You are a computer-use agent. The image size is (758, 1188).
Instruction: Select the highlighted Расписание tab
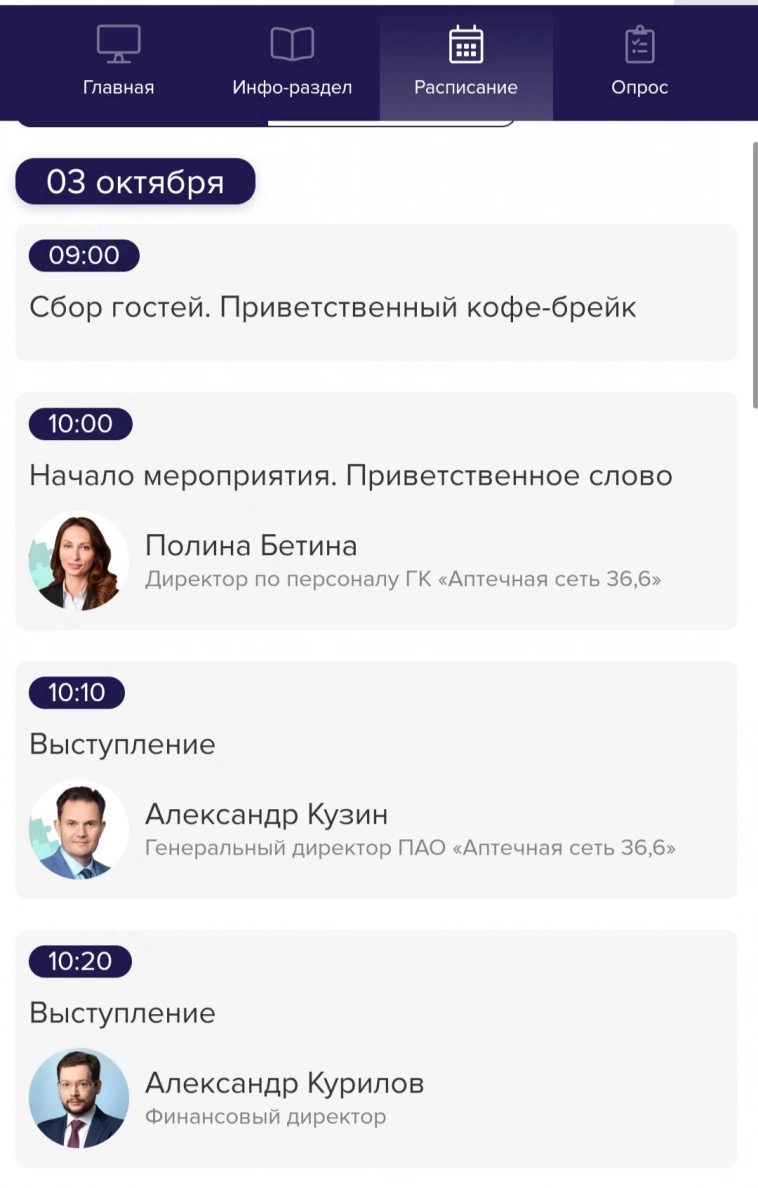(x=465, y=64)
